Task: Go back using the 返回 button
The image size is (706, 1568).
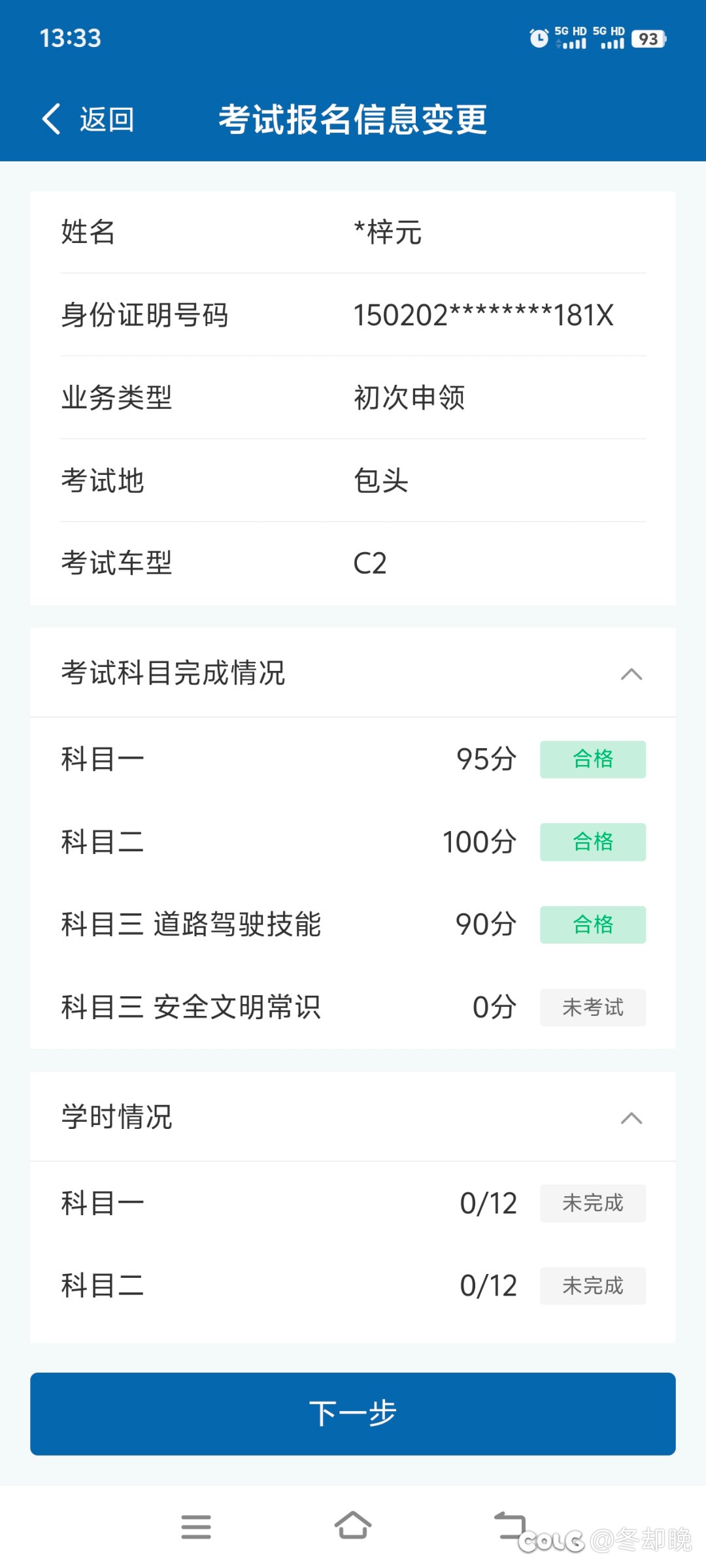Action: click(88, 120)
